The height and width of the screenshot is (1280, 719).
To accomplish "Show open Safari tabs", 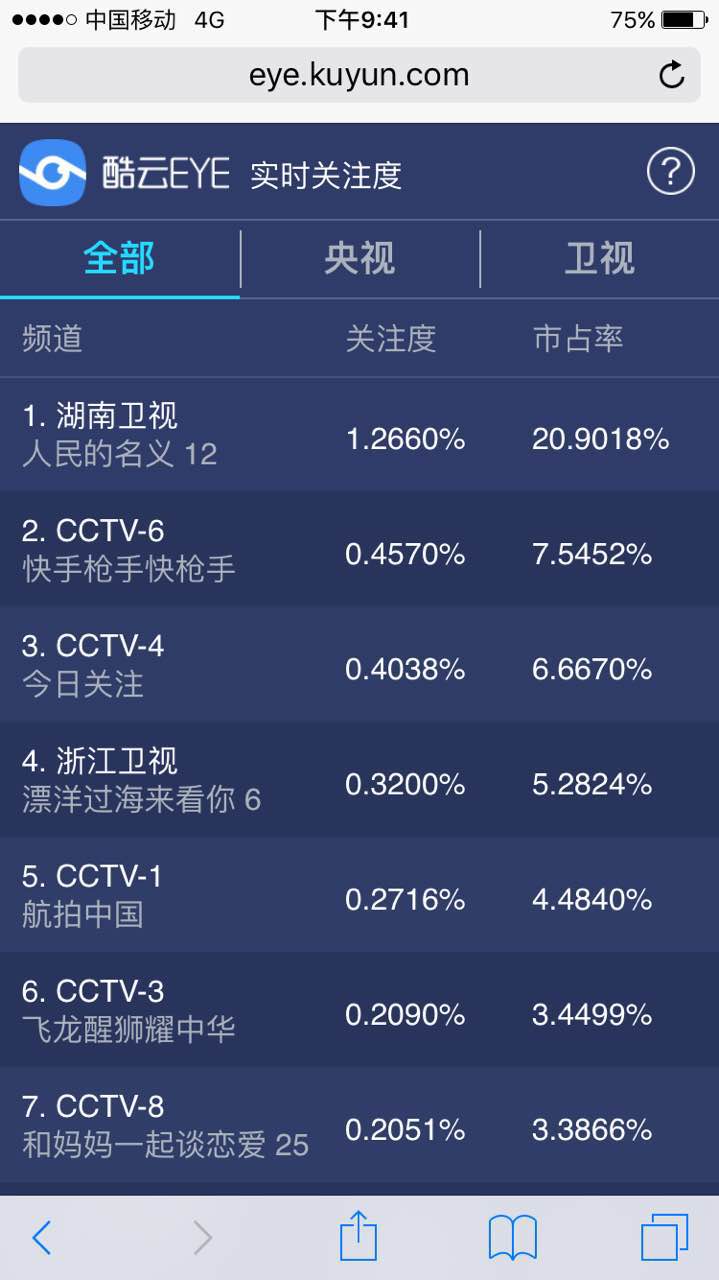I will [x=664, y=1238].
